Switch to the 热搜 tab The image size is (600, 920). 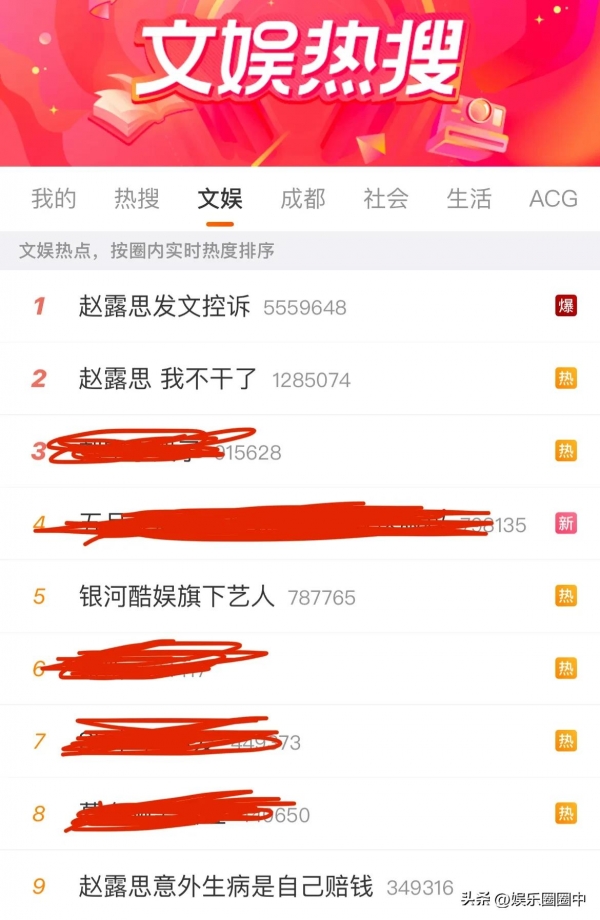point(136,198)
